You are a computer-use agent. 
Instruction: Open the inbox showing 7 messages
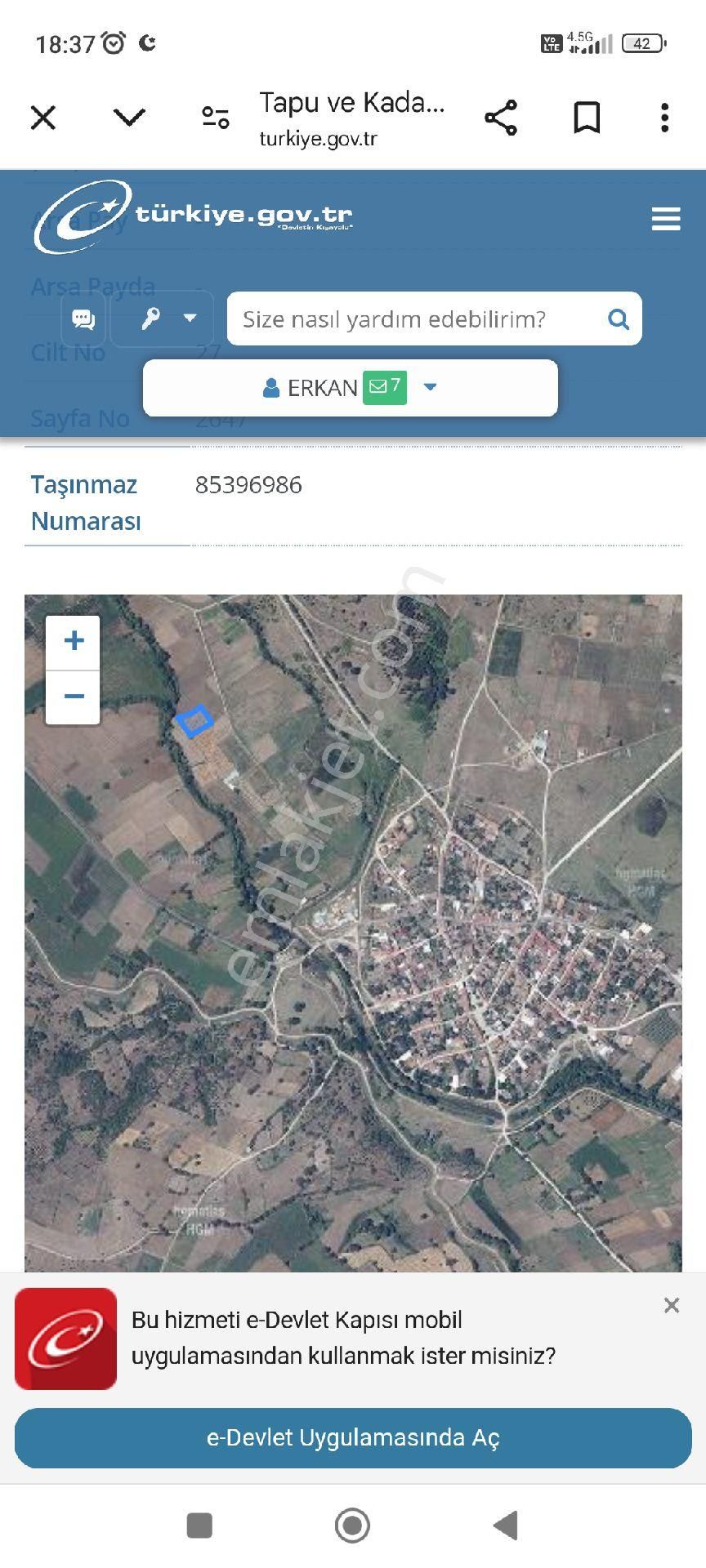[385, 386]
